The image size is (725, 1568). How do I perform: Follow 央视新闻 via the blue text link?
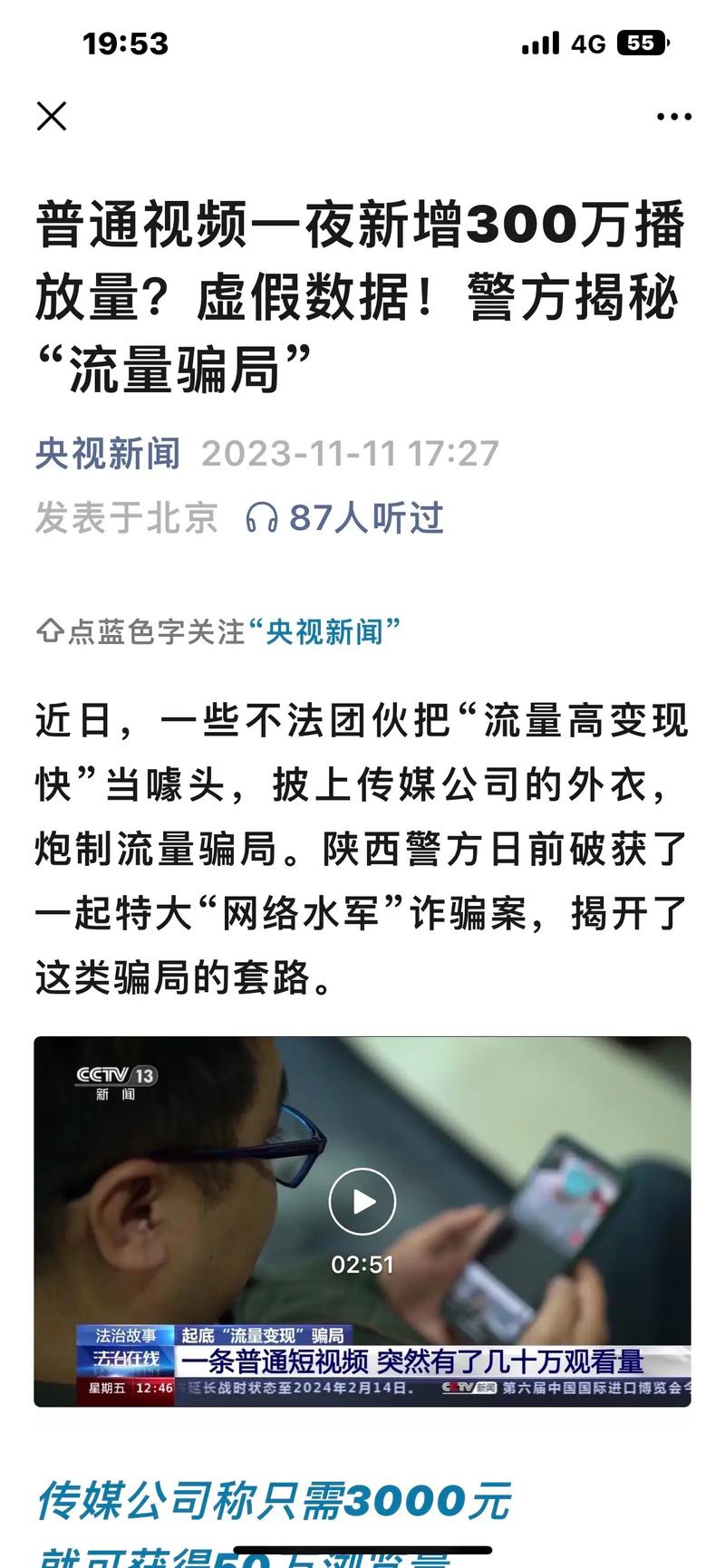tap(324, 631)
